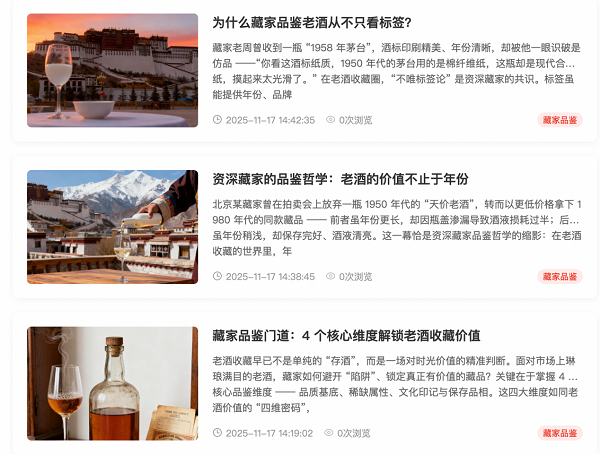Tap 藏家品鉴 tag on the 1958 年茅台 article
This screenshot has width=600, height=454.
point(560,120)
